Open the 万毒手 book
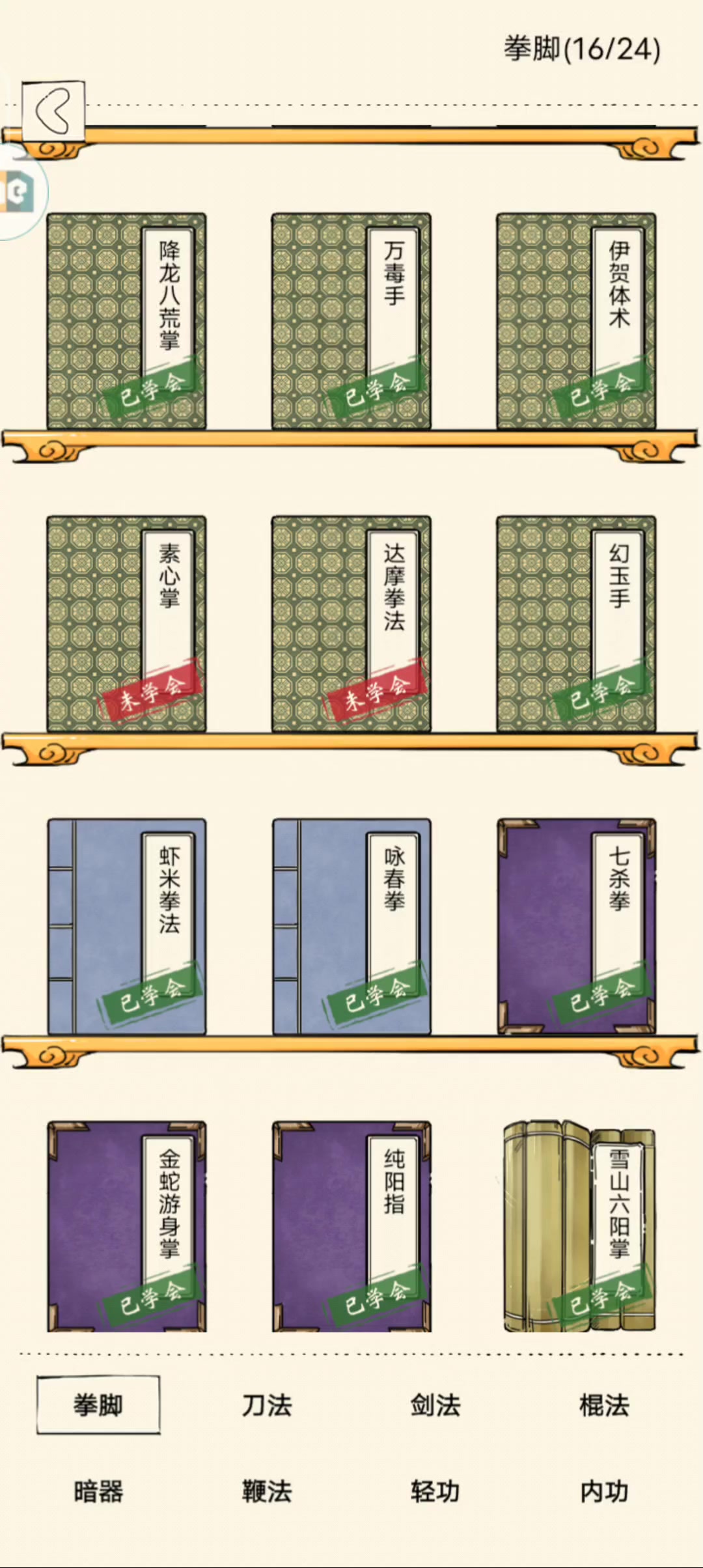Image resolution: width=703 pixels, height=1568 pixels. [x=351, y=320]
